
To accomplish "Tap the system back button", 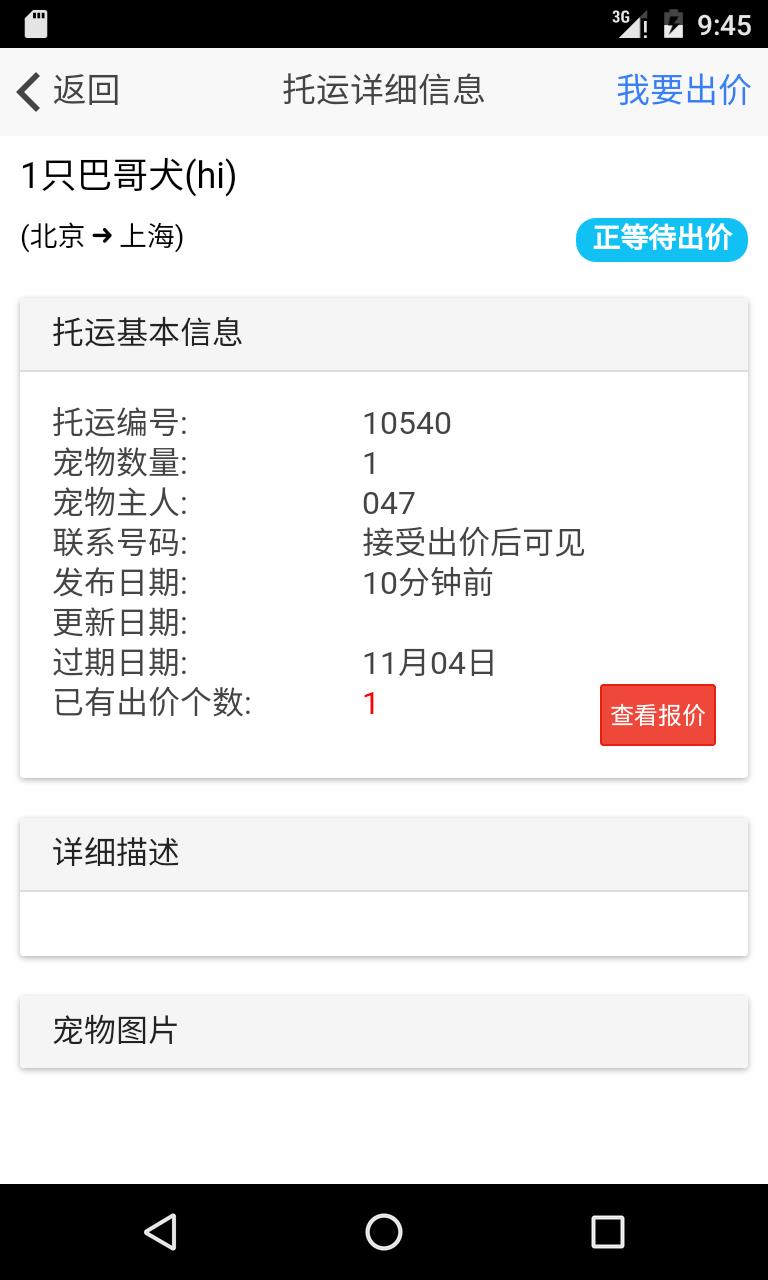I will pos(160,1232).
